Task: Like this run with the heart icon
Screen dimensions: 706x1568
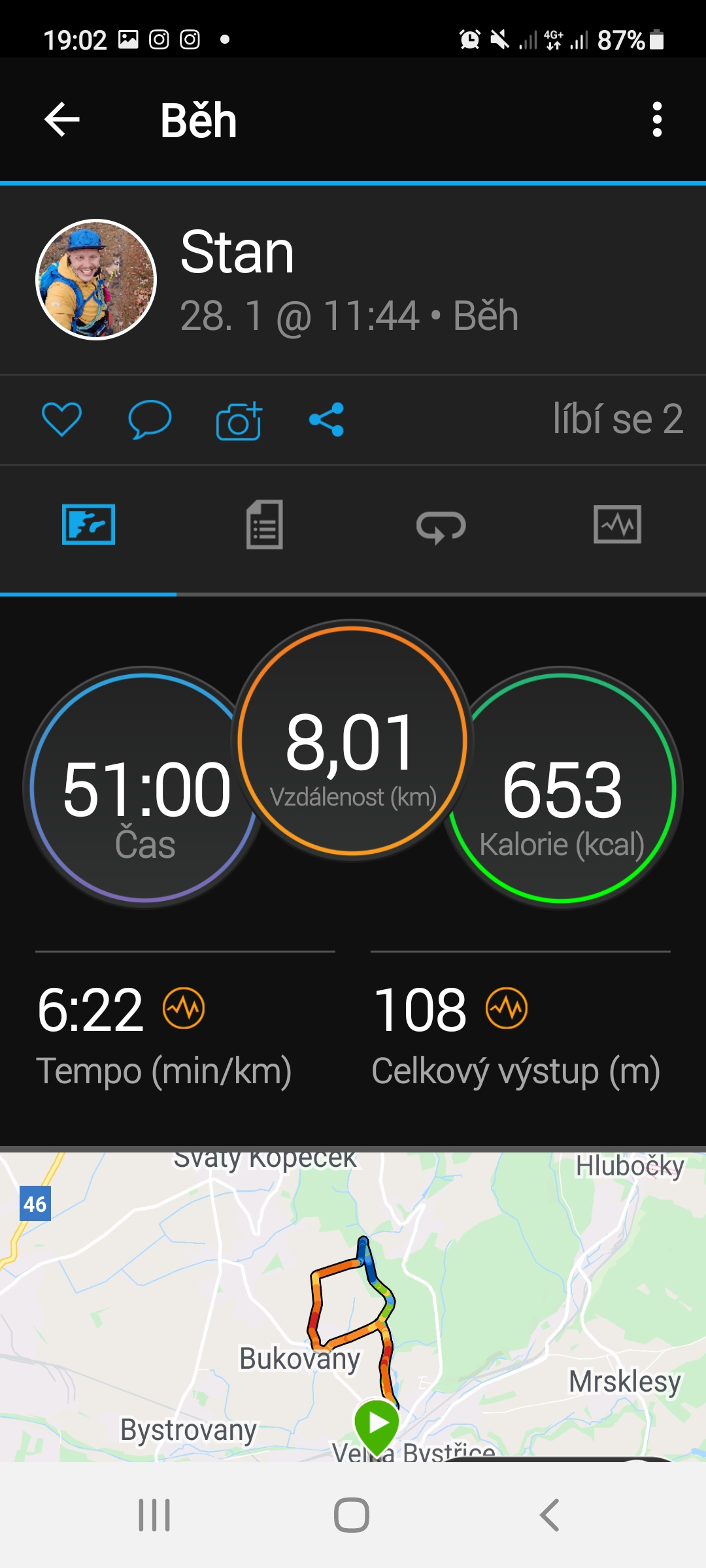Action: (x=61, y=419)
